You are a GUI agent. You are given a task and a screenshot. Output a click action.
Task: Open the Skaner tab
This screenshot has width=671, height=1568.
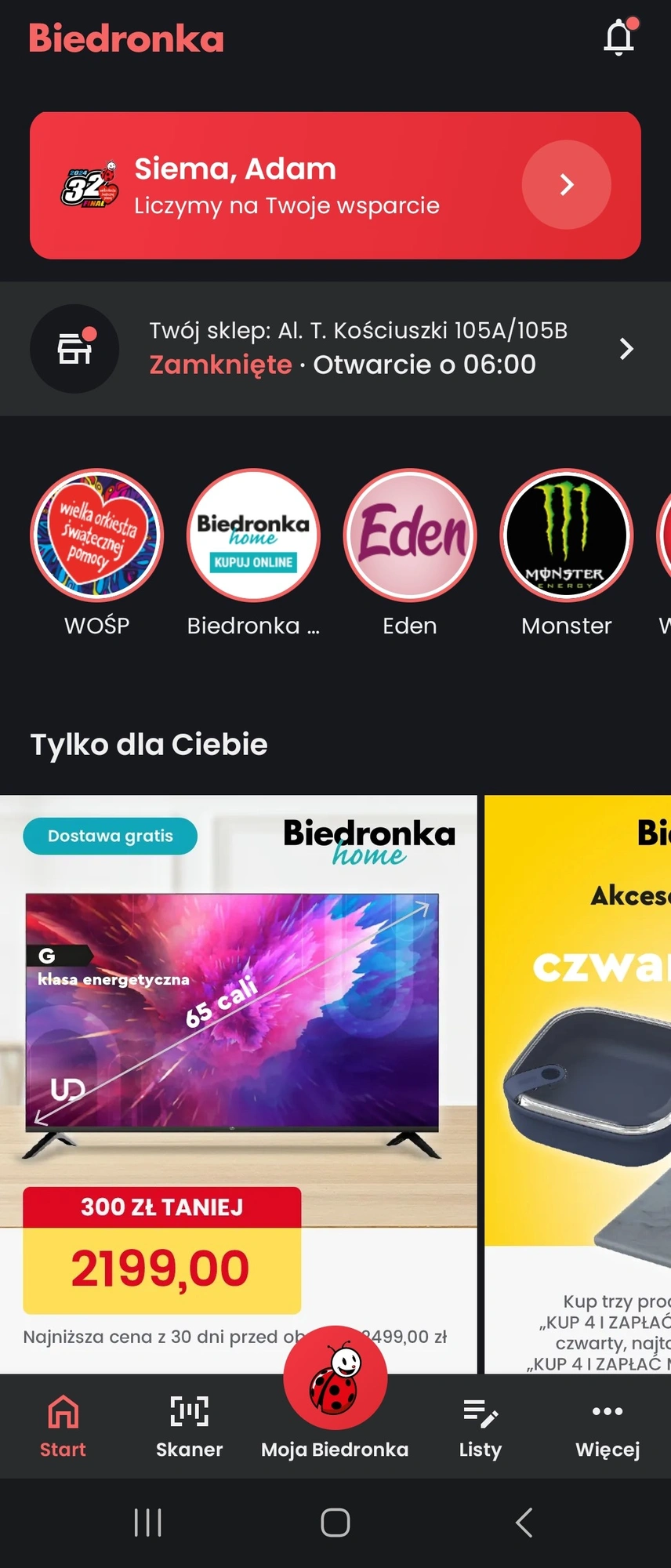tap(189, 1427)
